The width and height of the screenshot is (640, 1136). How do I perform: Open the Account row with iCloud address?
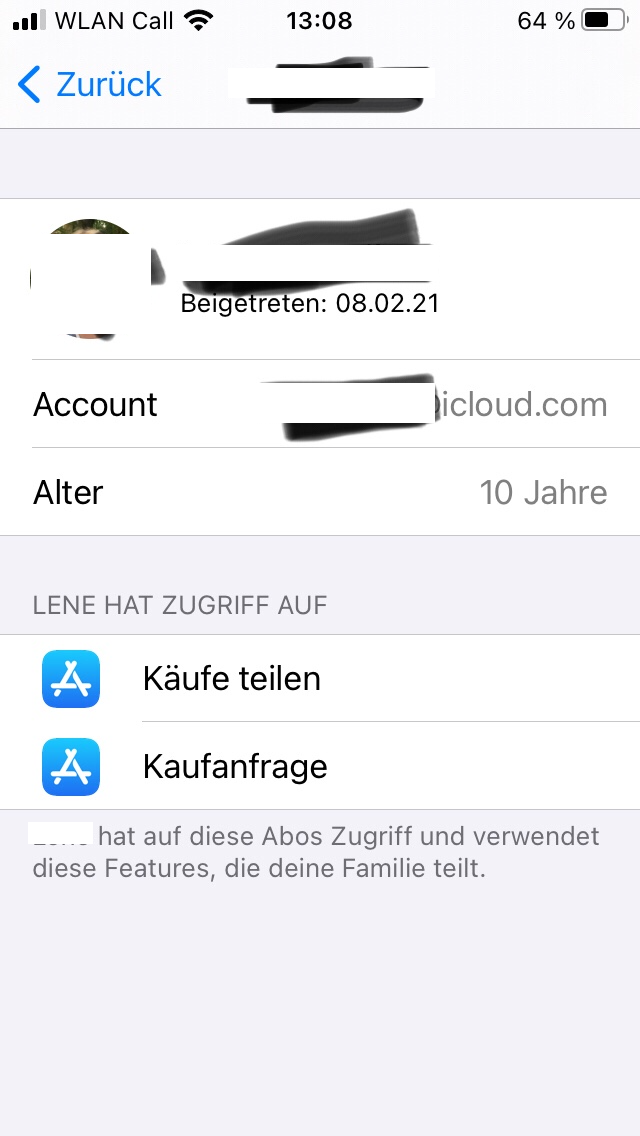tap(320, 404)
